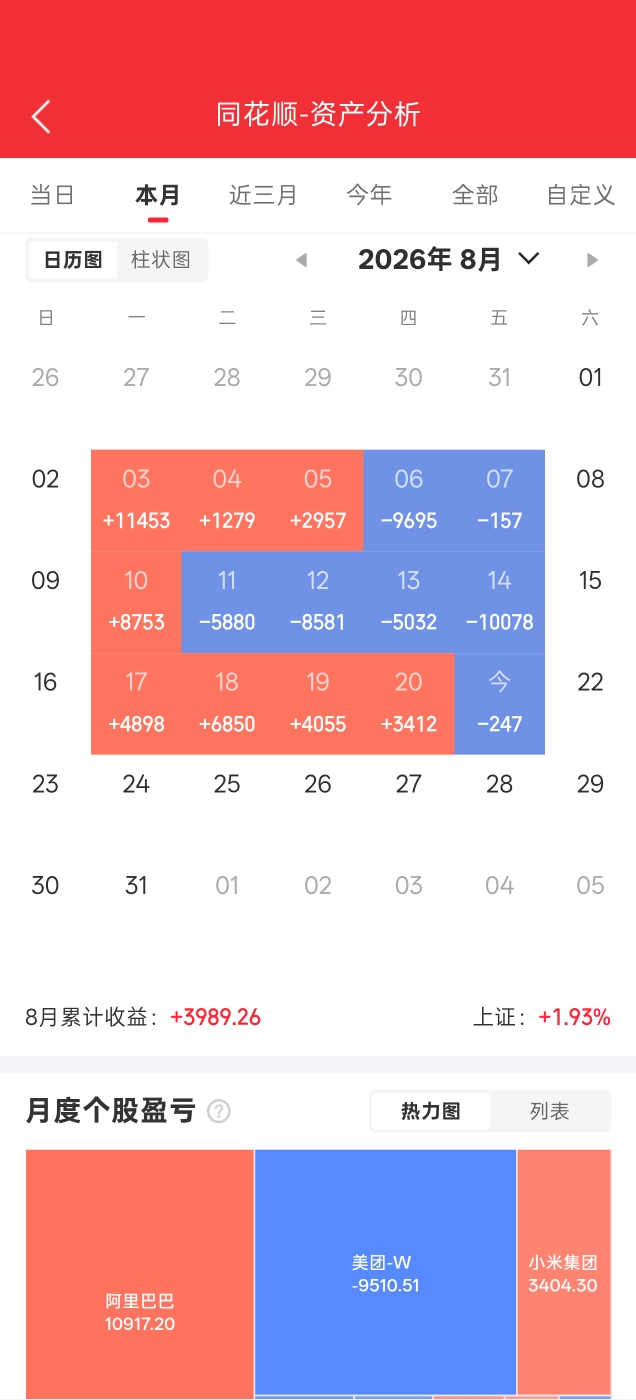This screenshot has height=1400, width=636.
Task: Go to the previous month
Action: [301, 260]
